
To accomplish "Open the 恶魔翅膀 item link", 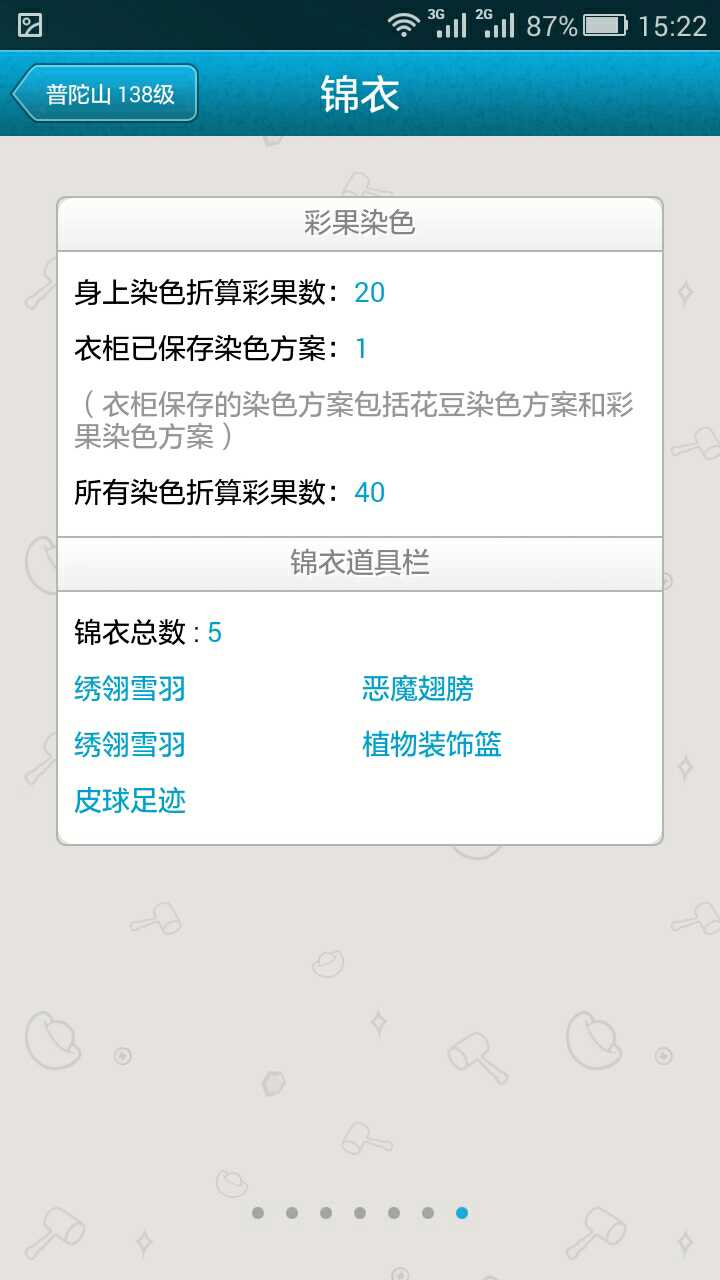I will click(x=417, y=689).
